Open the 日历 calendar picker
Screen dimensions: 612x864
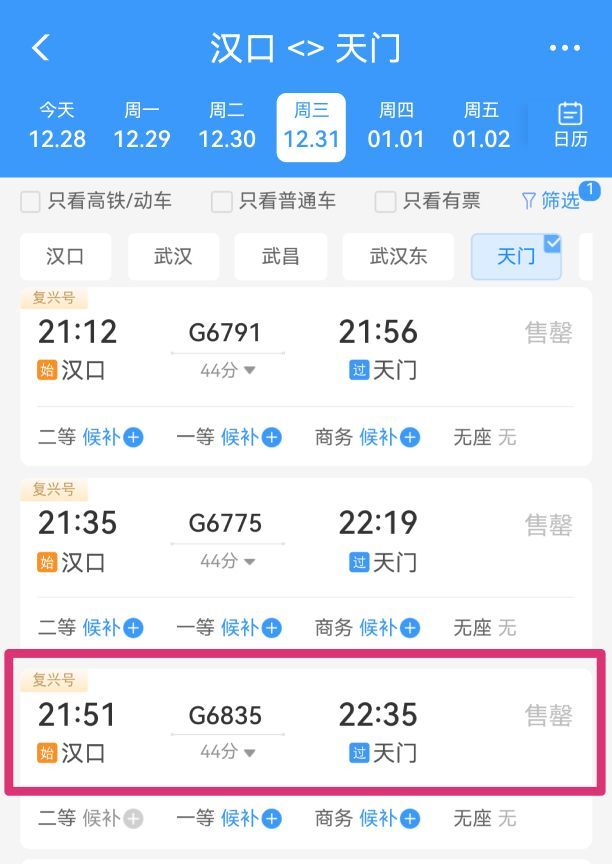pos(570,126)
